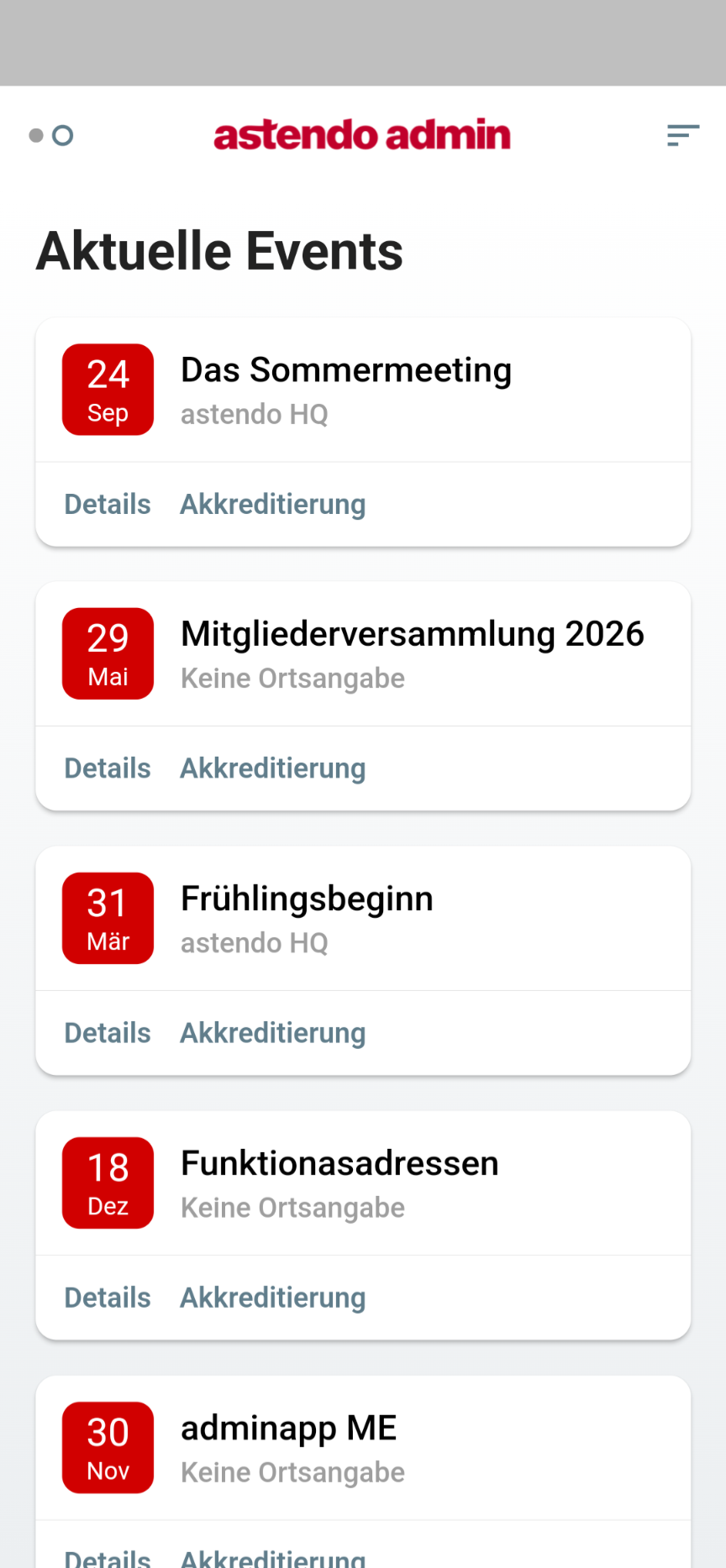Viewport: 726px width, 1568px height.
Task: Open Details for Mitgliederversammlung 2026
Action: tap(107, 768)
